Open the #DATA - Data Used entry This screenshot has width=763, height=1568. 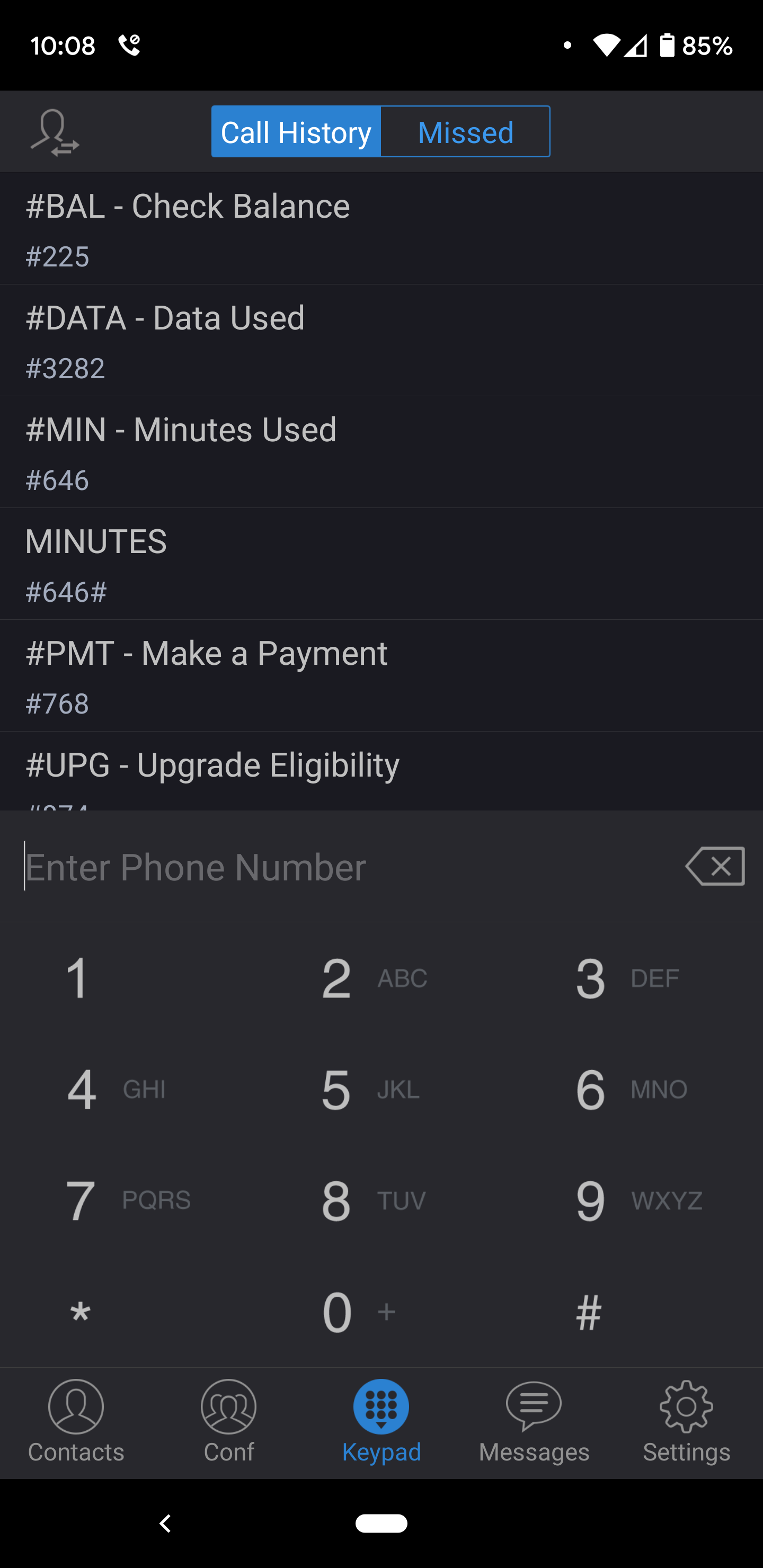coord(381,340)
